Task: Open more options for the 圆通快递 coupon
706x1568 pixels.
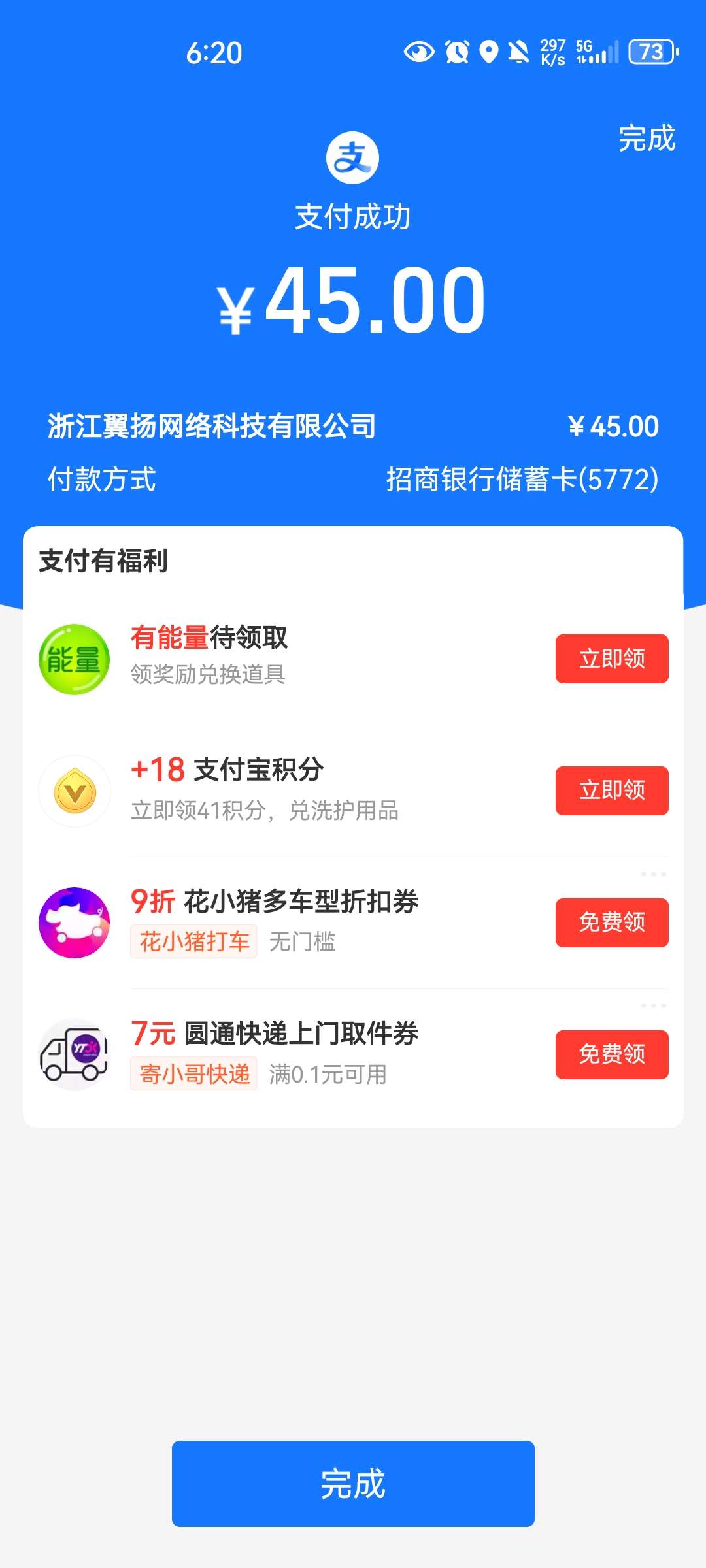Action: [x=653, y=1005]
